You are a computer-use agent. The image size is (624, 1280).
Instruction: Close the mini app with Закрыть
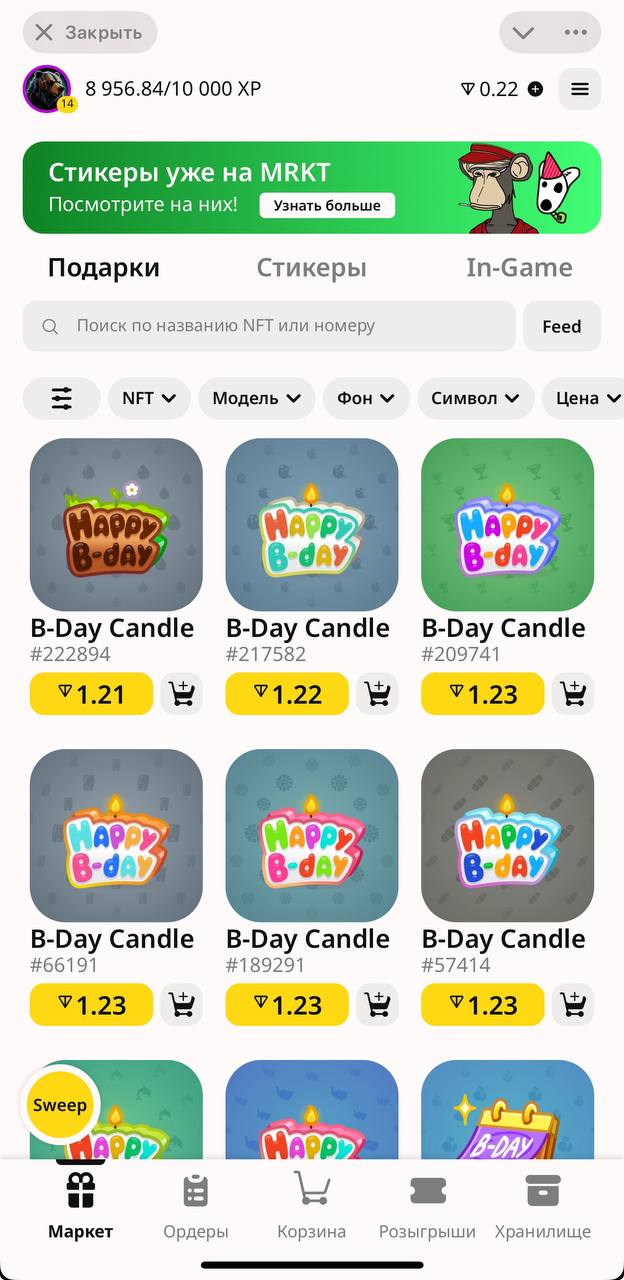coord(89,33)
